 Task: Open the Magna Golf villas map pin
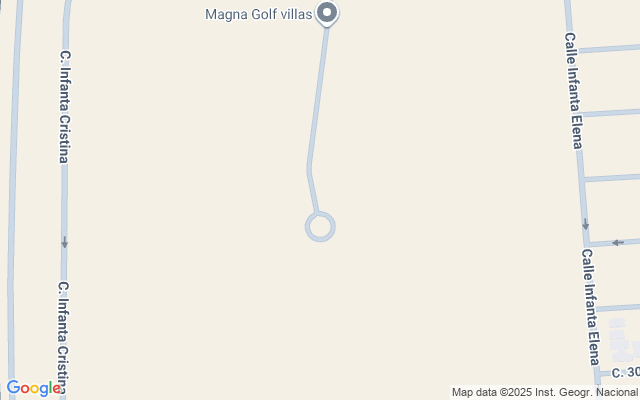327,14
